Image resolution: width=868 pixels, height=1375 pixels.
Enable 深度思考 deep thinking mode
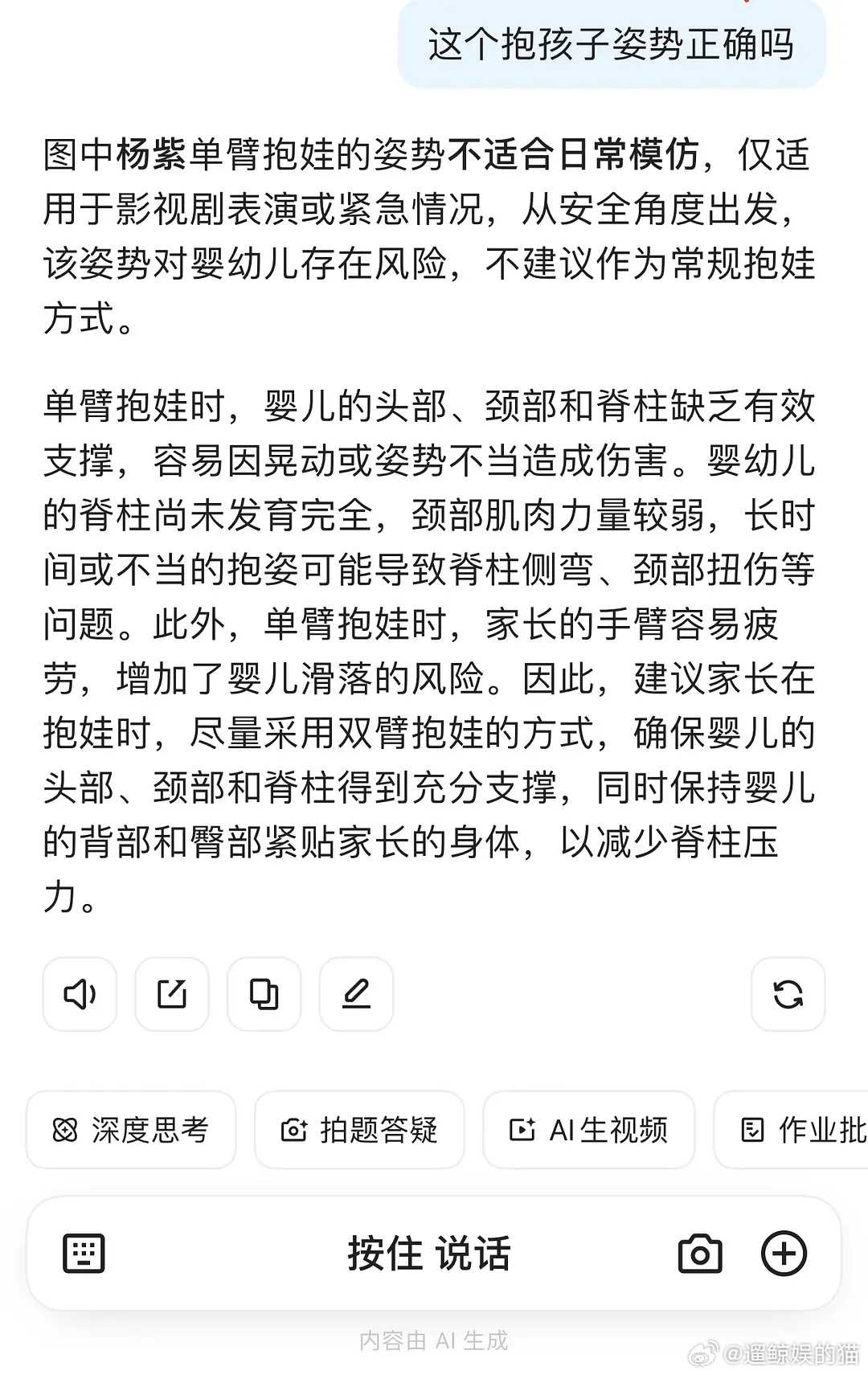tap(131, 1130)
